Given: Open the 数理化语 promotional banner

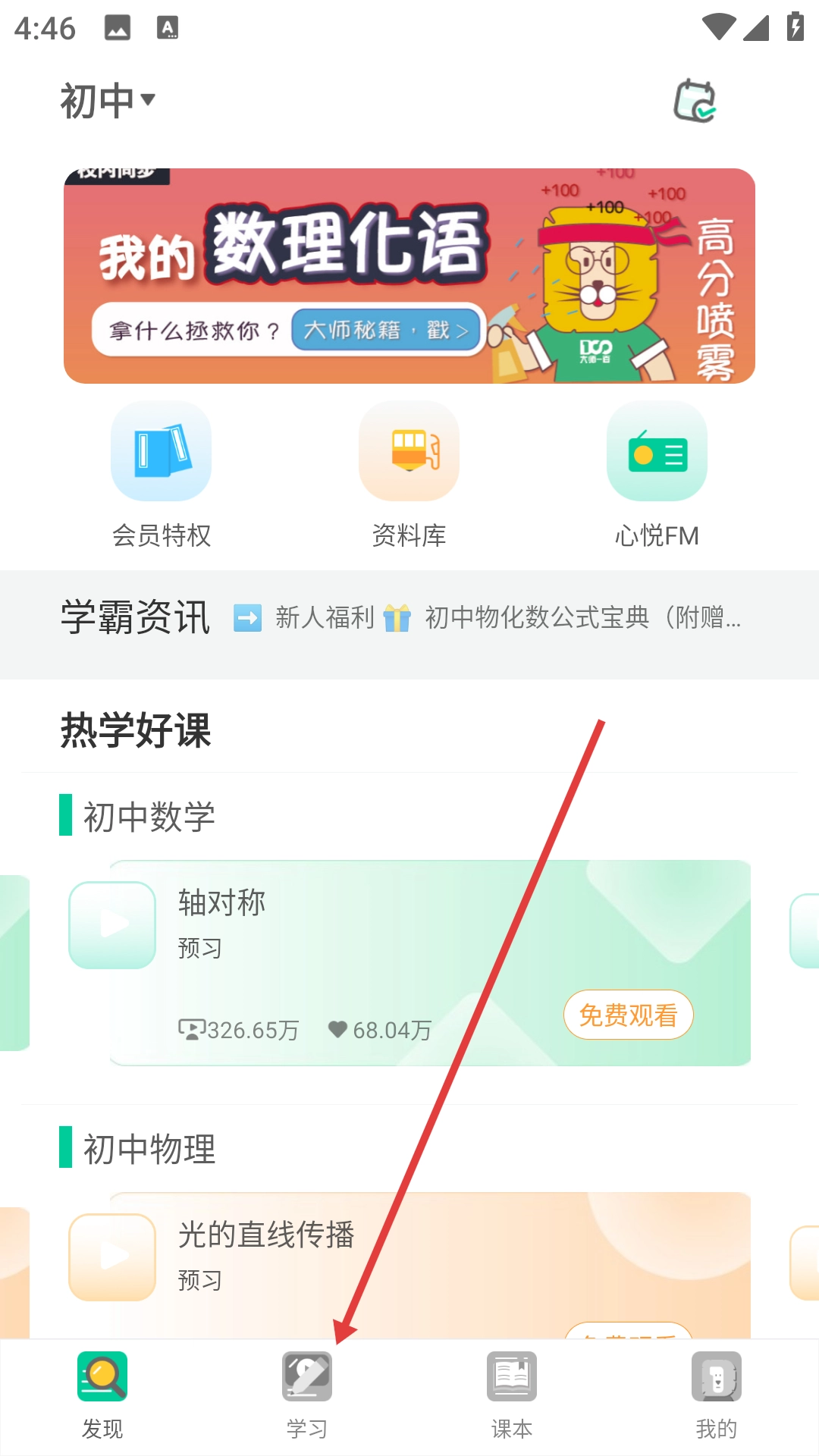Looking at the screenshot, I should [x=409, y=276].
